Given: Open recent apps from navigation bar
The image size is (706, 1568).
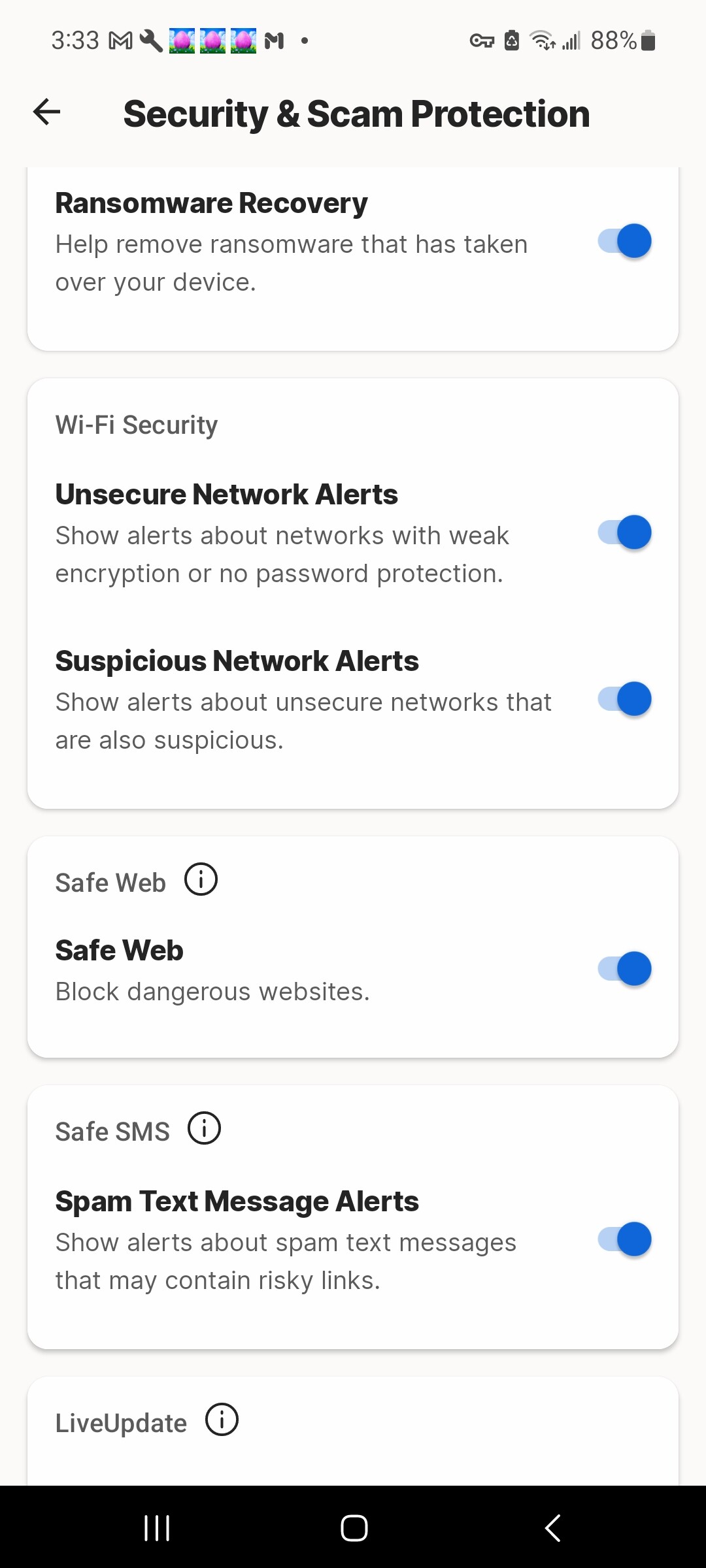Looking at the screenshot, I should coord(157,1528).
